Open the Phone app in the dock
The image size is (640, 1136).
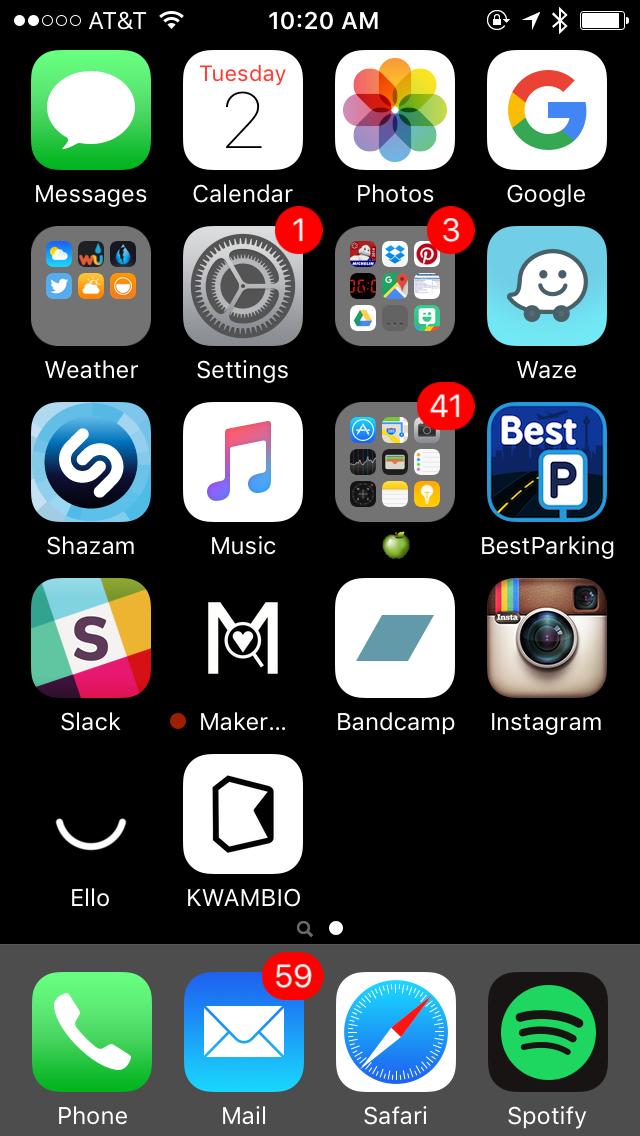coord(92,1032)
